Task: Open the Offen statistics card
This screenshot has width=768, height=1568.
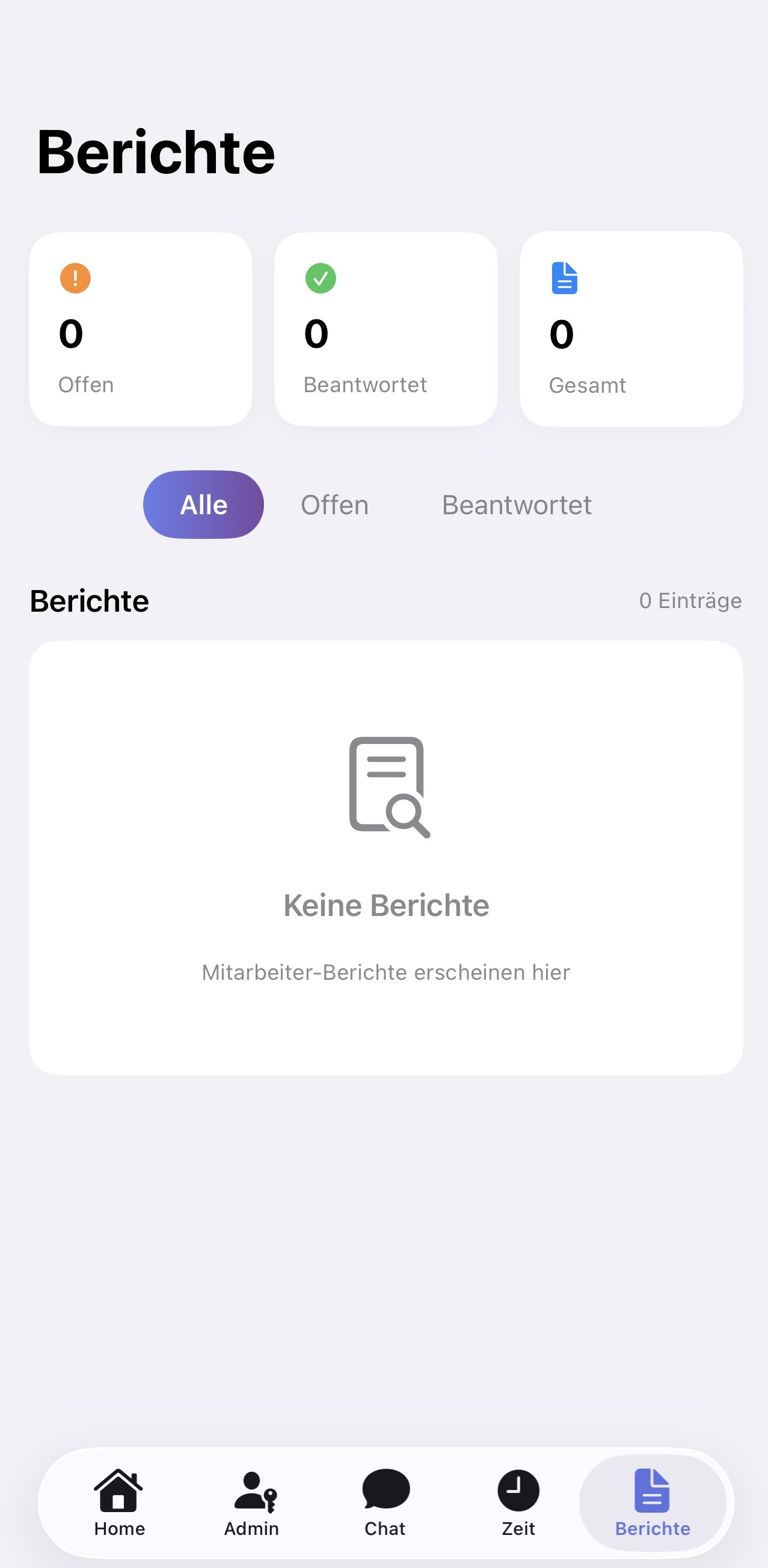Action: (x=141, y=328)
